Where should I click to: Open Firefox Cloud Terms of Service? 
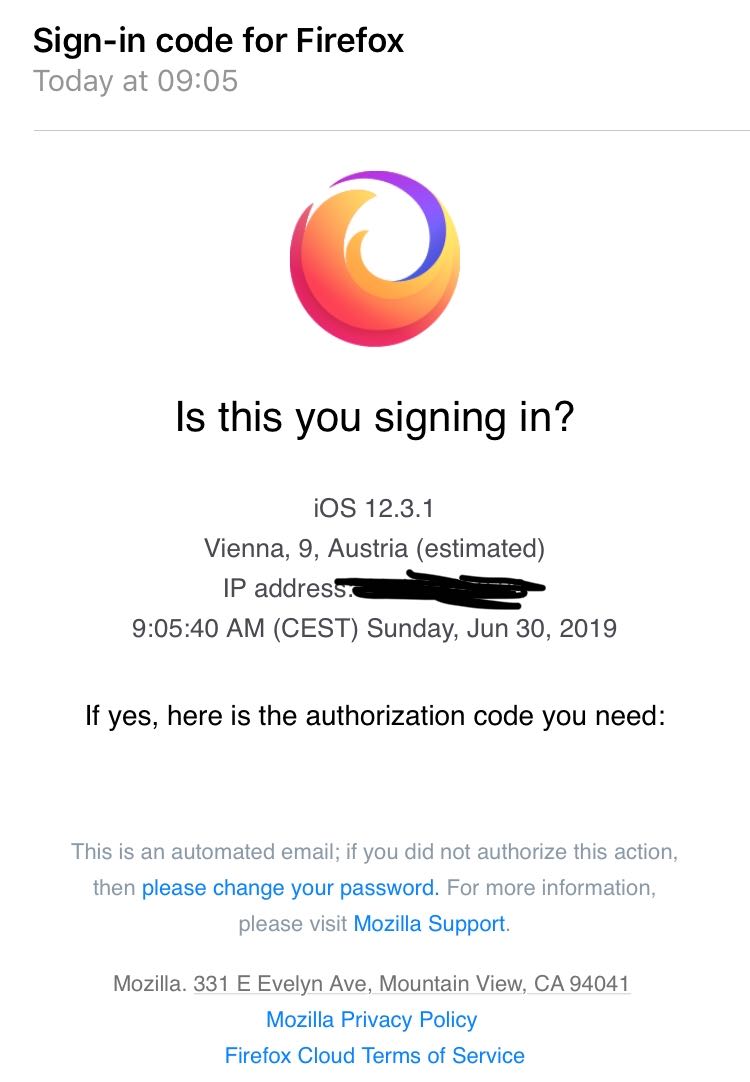[374, 1056]
